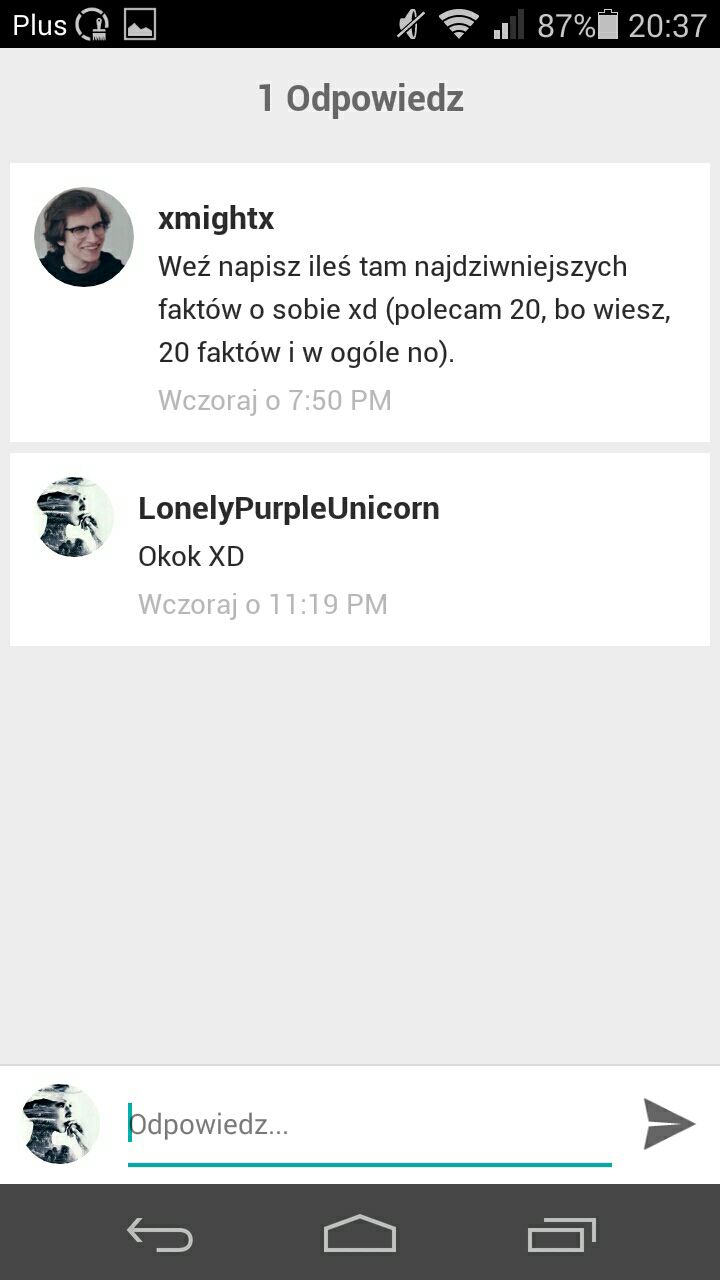
Task: Tap the Odpowiedz reply text field
Action: pyautogui.click(x=368, y=1125)
